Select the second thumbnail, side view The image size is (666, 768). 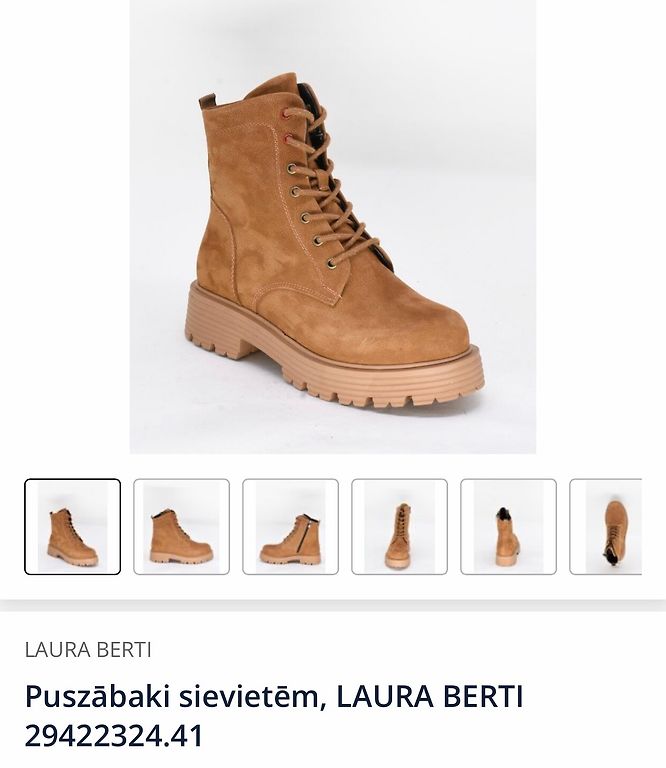tap(181, 526)
